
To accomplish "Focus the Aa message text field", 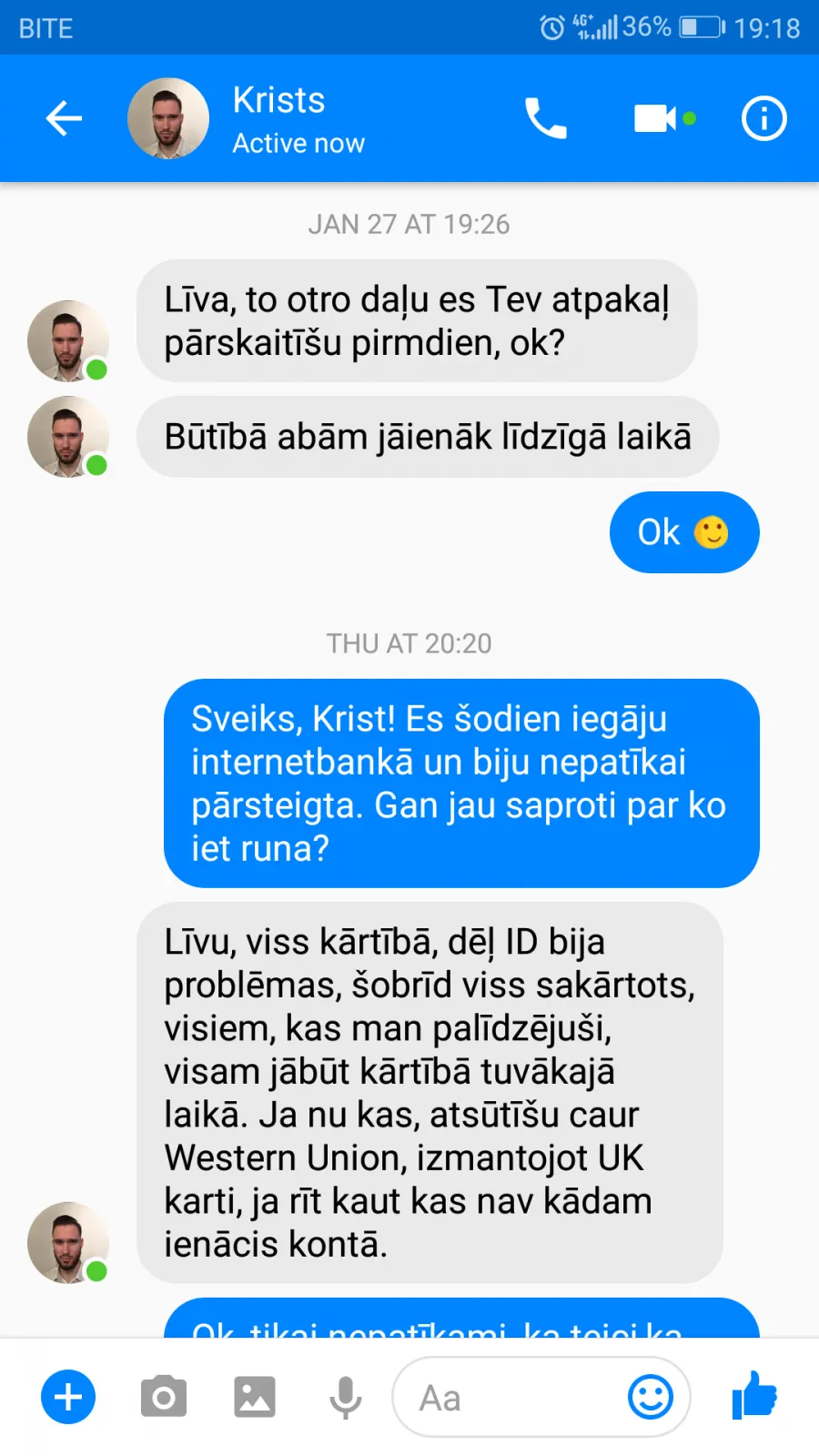I will tap(510, 1397).
